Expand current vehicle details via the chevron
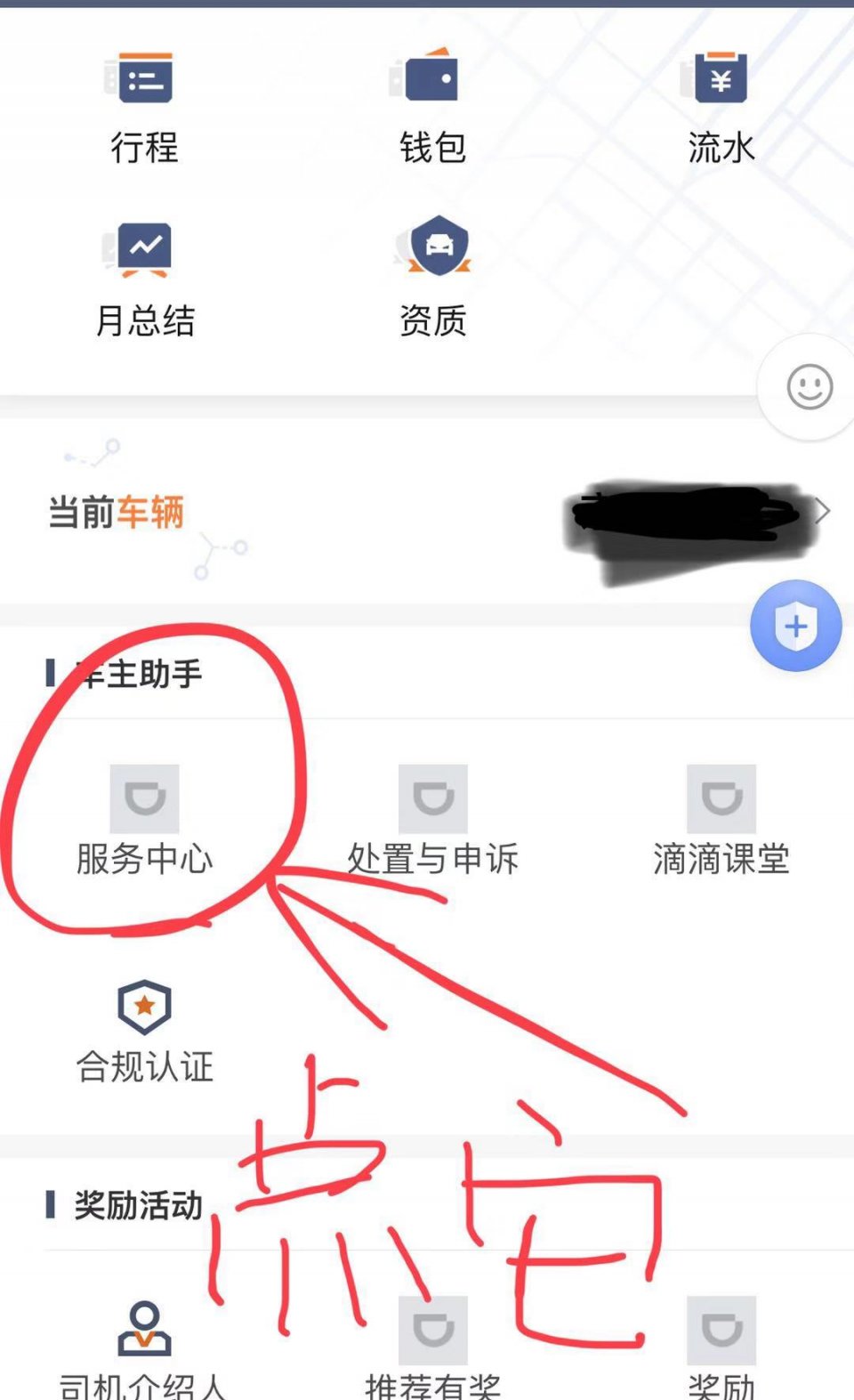 point(823,512)
